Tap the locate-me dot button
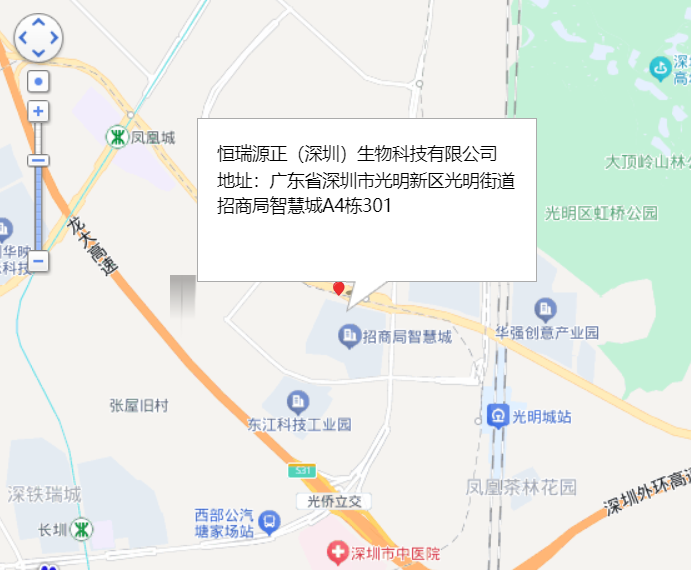691x570 pixels. [38, 82]
